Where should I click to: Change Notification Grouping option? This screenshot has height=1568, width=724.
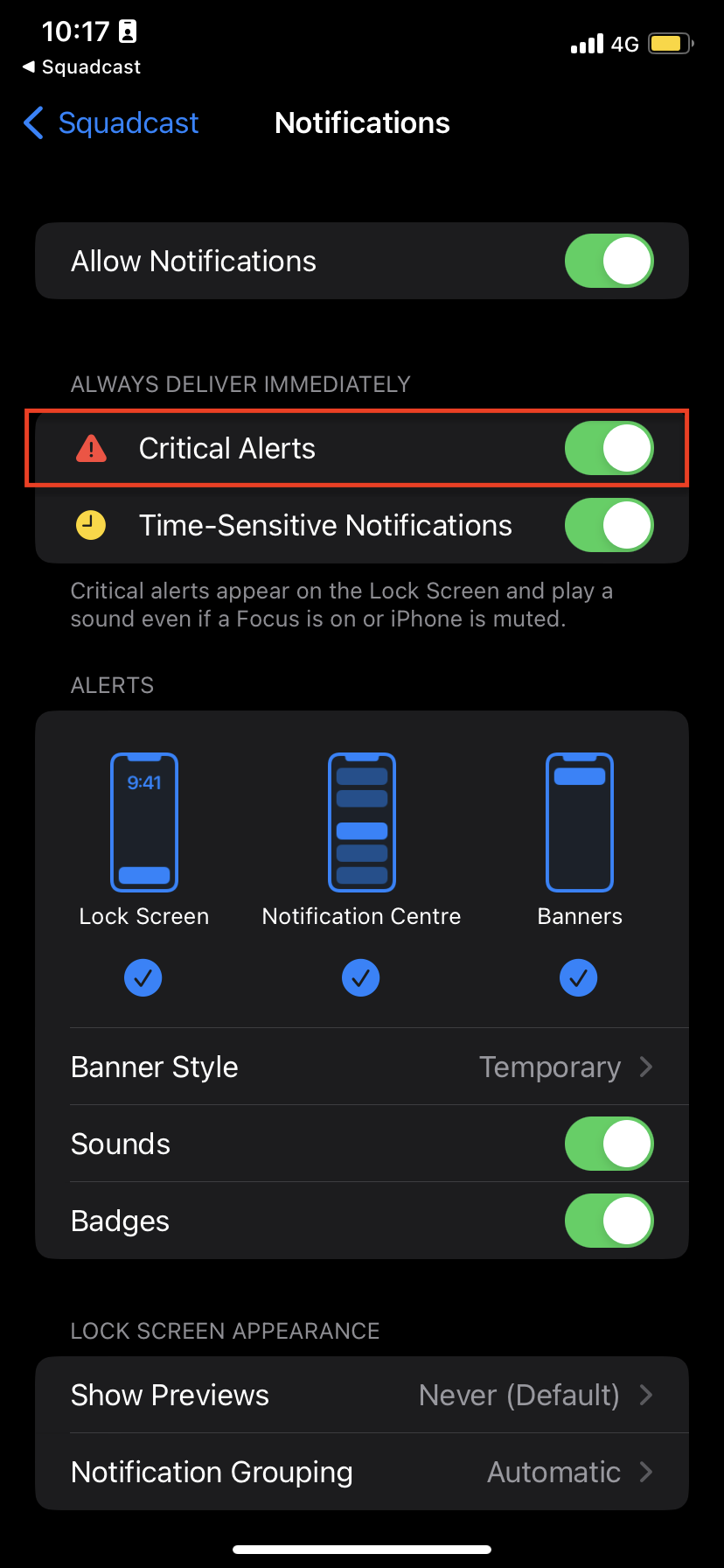pos(362,1472)
